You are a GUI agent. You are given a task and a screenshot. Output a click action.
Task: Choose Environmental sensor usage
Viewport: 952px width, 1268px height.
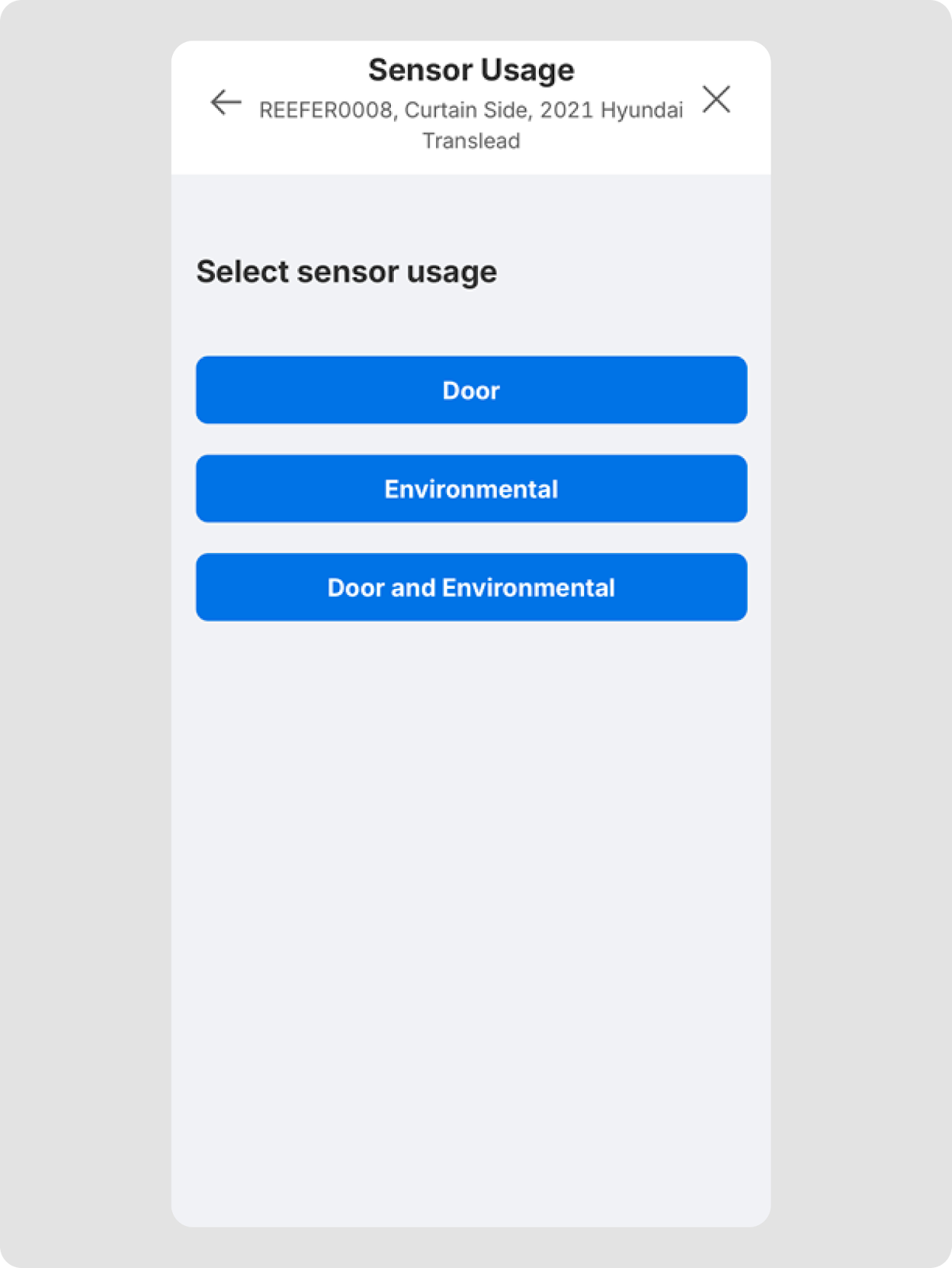(471, 488)
